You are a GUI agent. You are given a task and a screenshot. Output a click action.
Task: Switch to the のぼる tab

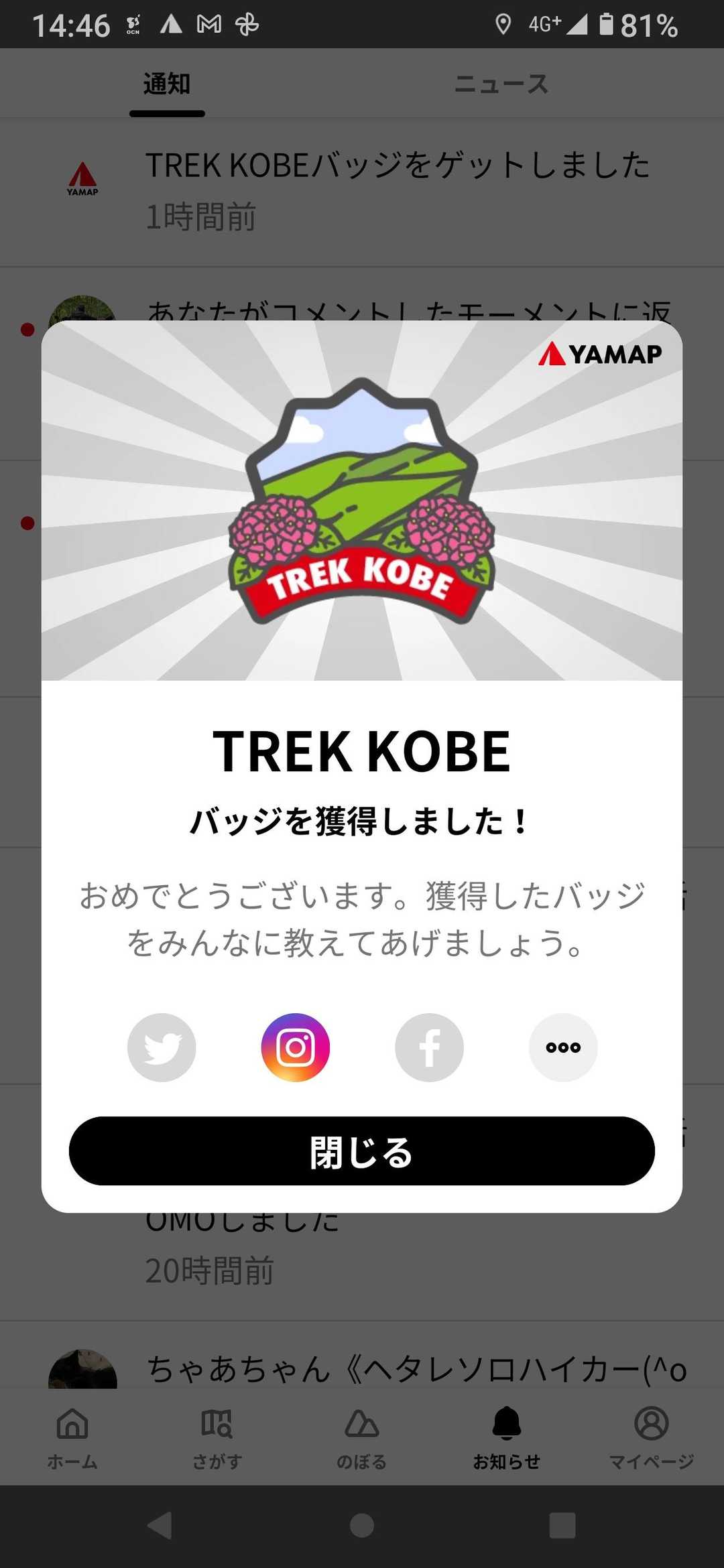(x=362, y=1437)
